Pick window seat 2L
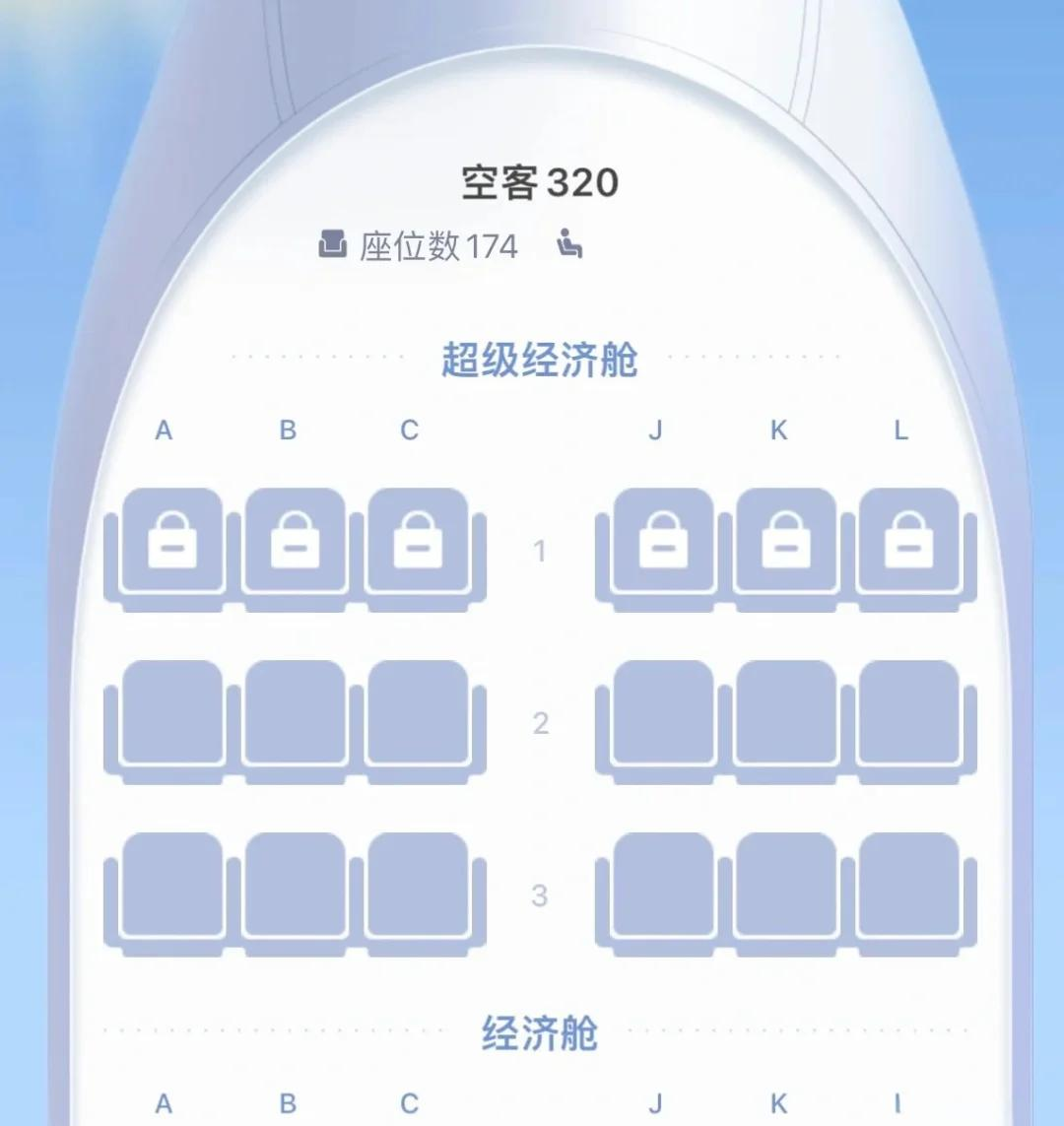Screen dimensions: 1064x1126 [908, 714]
